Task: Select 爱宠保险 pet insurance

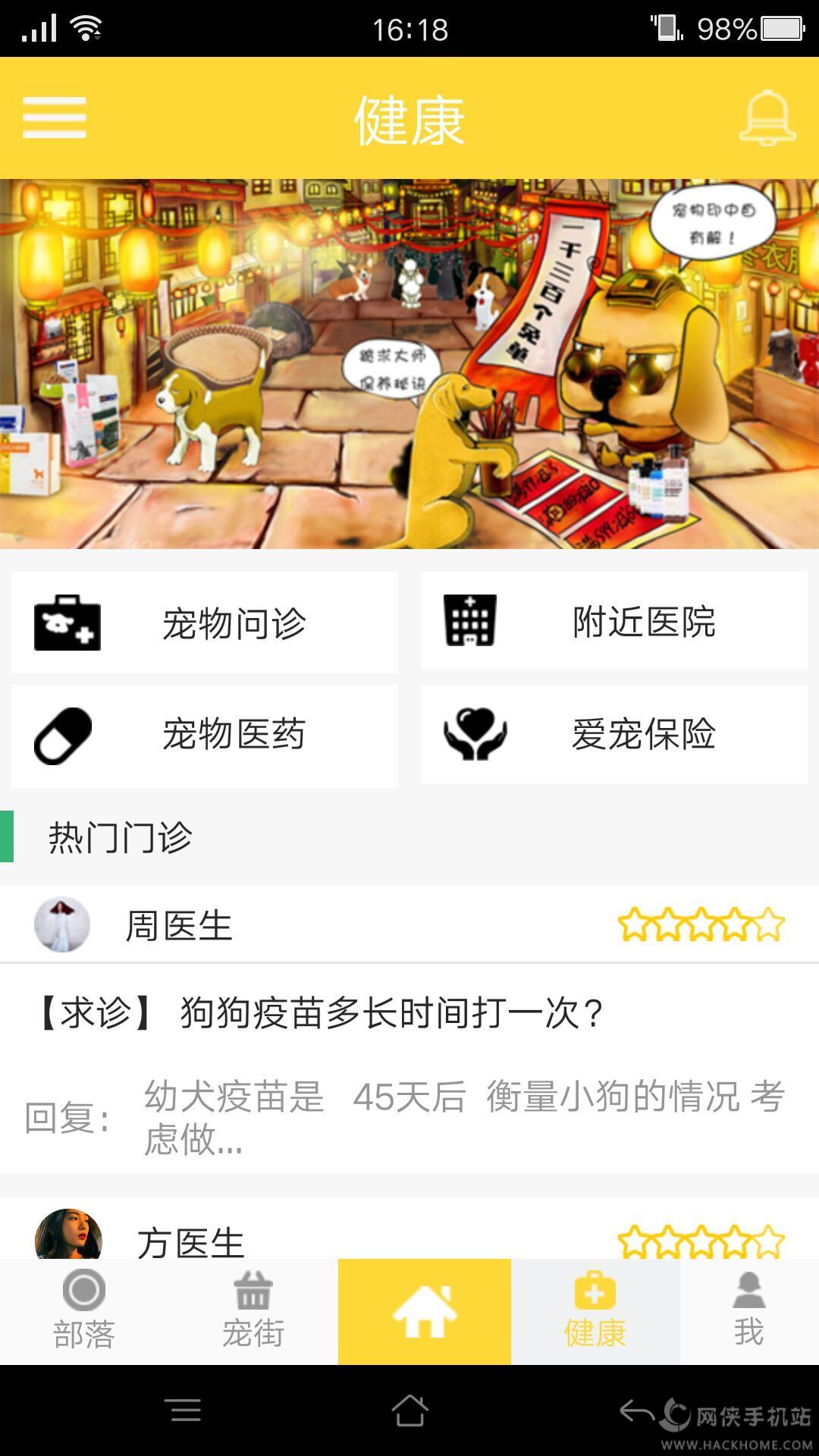Action: coord(614,734)
